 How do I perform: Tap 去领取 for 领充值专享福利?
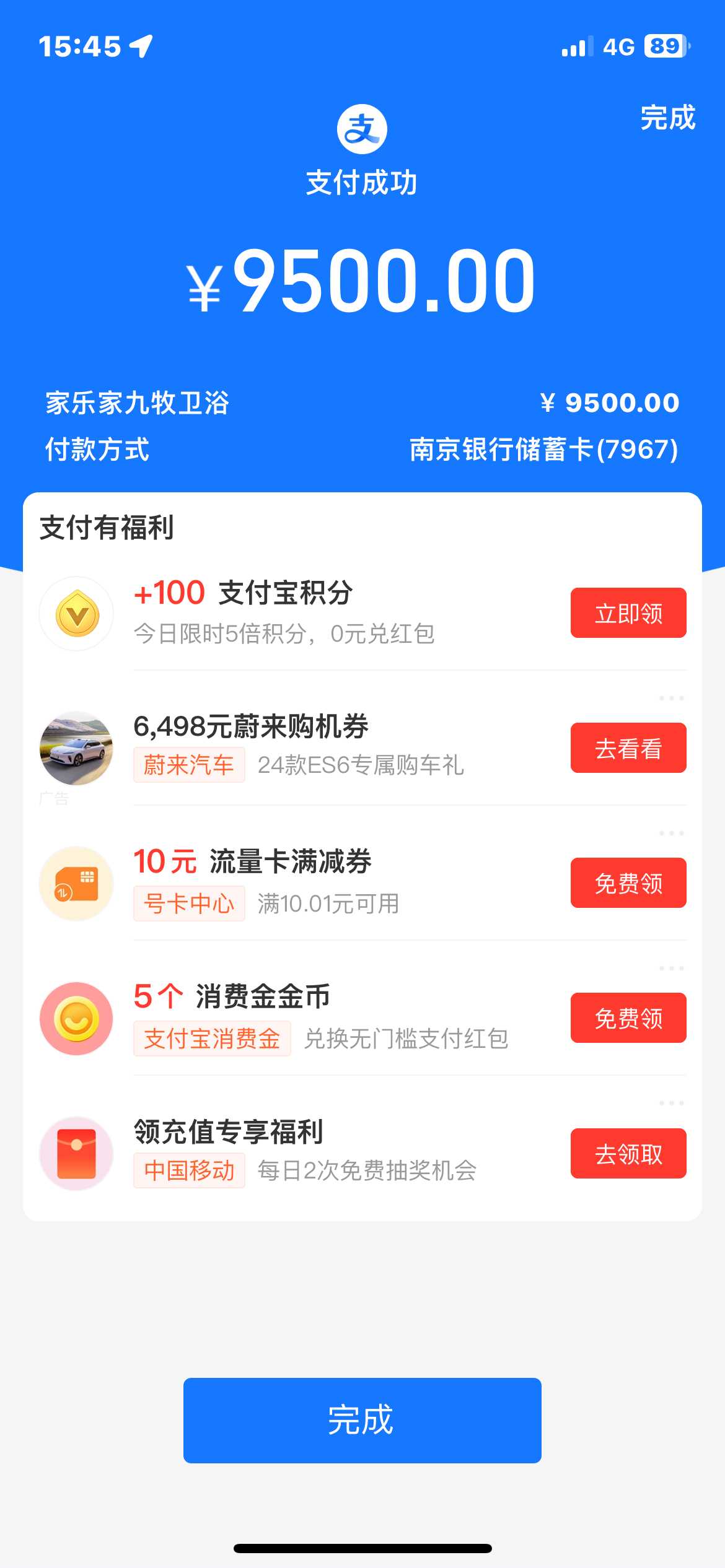tap(628, 1154)
